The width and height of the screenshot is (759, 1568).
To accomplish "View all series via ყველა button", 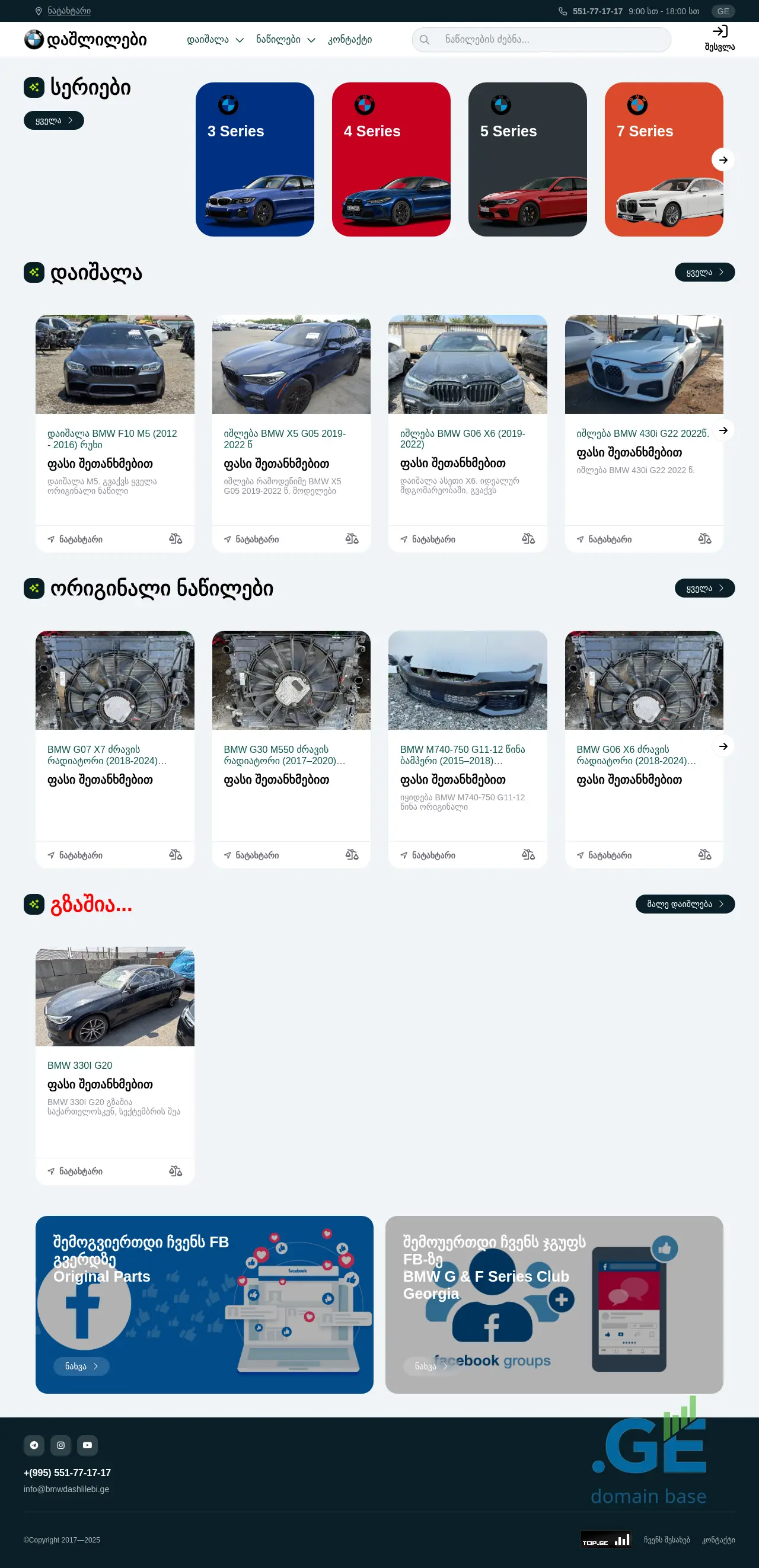I will [x=53, y=120].
